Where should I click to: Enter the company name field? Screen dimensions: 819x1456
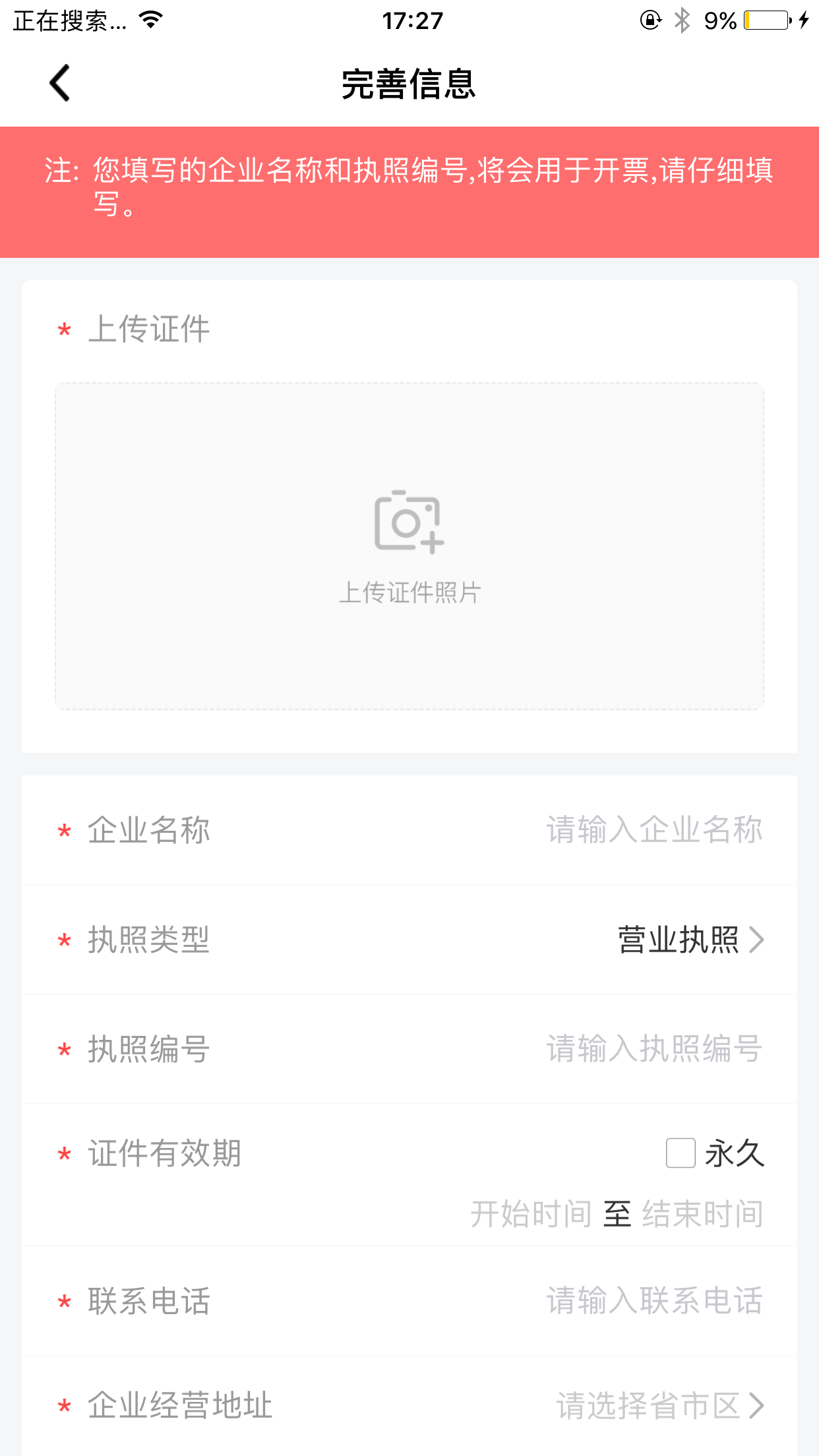coord(654,830)
